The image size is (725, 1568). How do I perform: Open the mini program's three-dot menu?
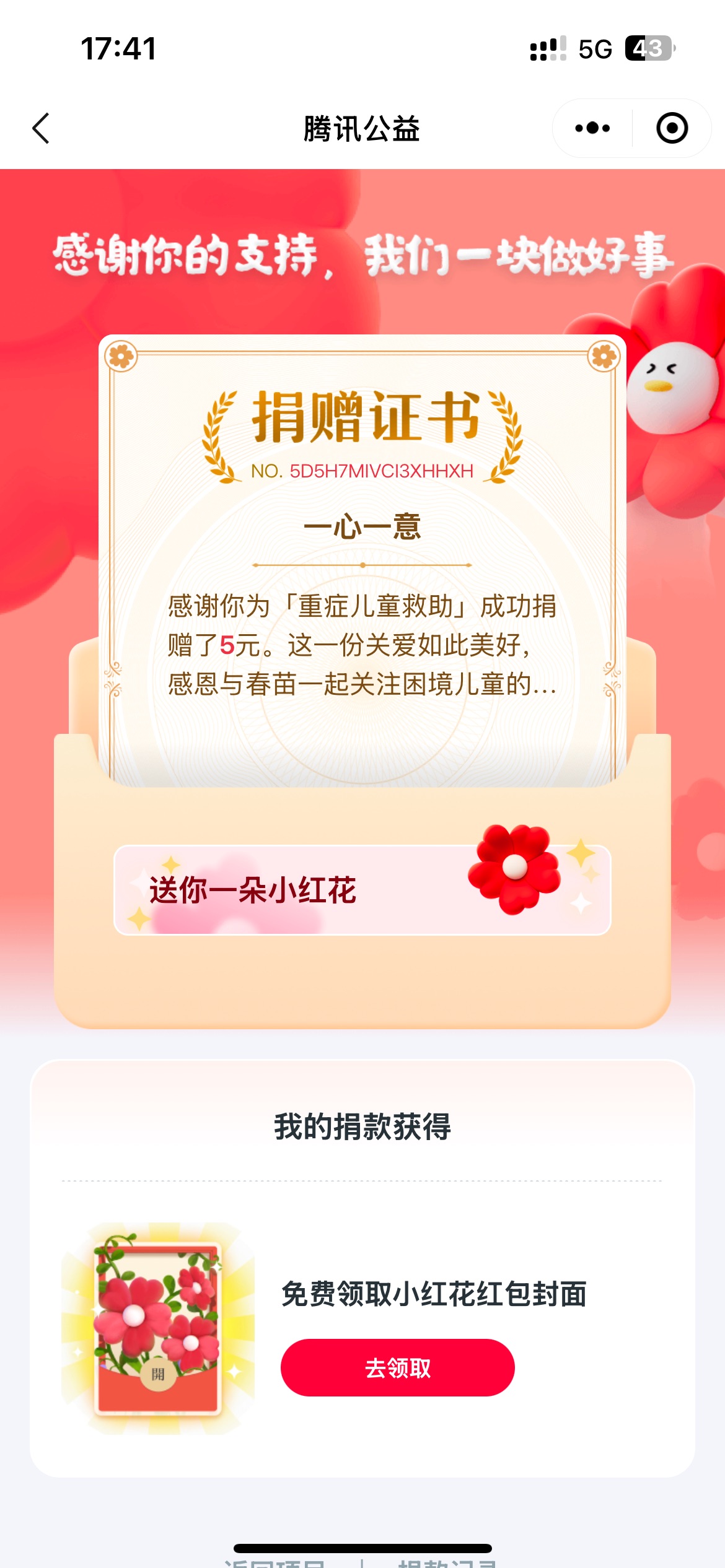592,128
